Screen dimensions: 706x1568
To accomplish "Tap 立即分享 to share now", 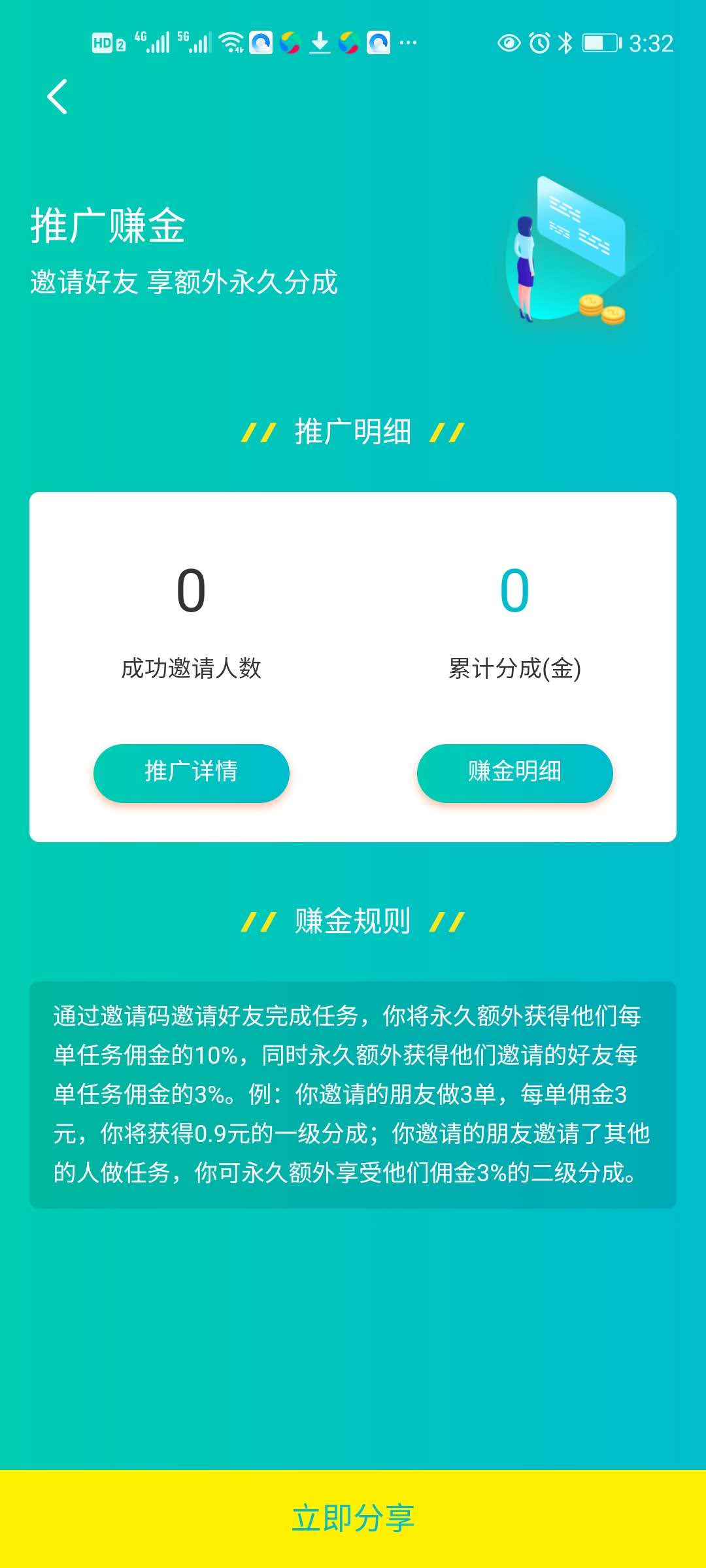I will 353,1517.
